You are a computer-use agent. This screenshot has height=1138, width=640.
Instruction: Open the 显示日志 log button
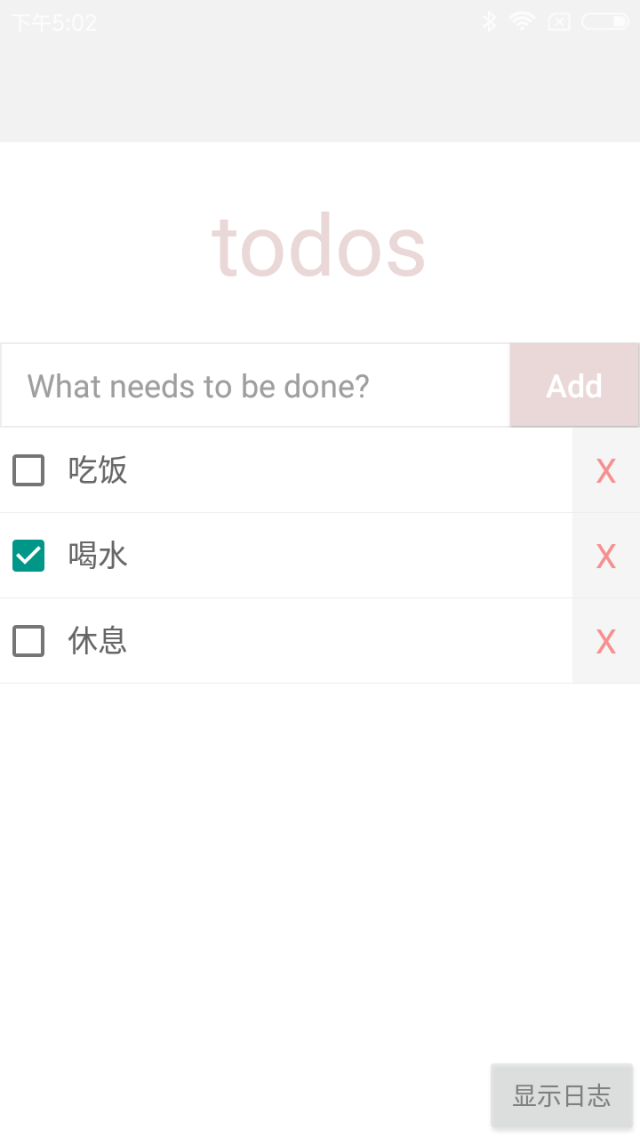(x=561, y=1095)
